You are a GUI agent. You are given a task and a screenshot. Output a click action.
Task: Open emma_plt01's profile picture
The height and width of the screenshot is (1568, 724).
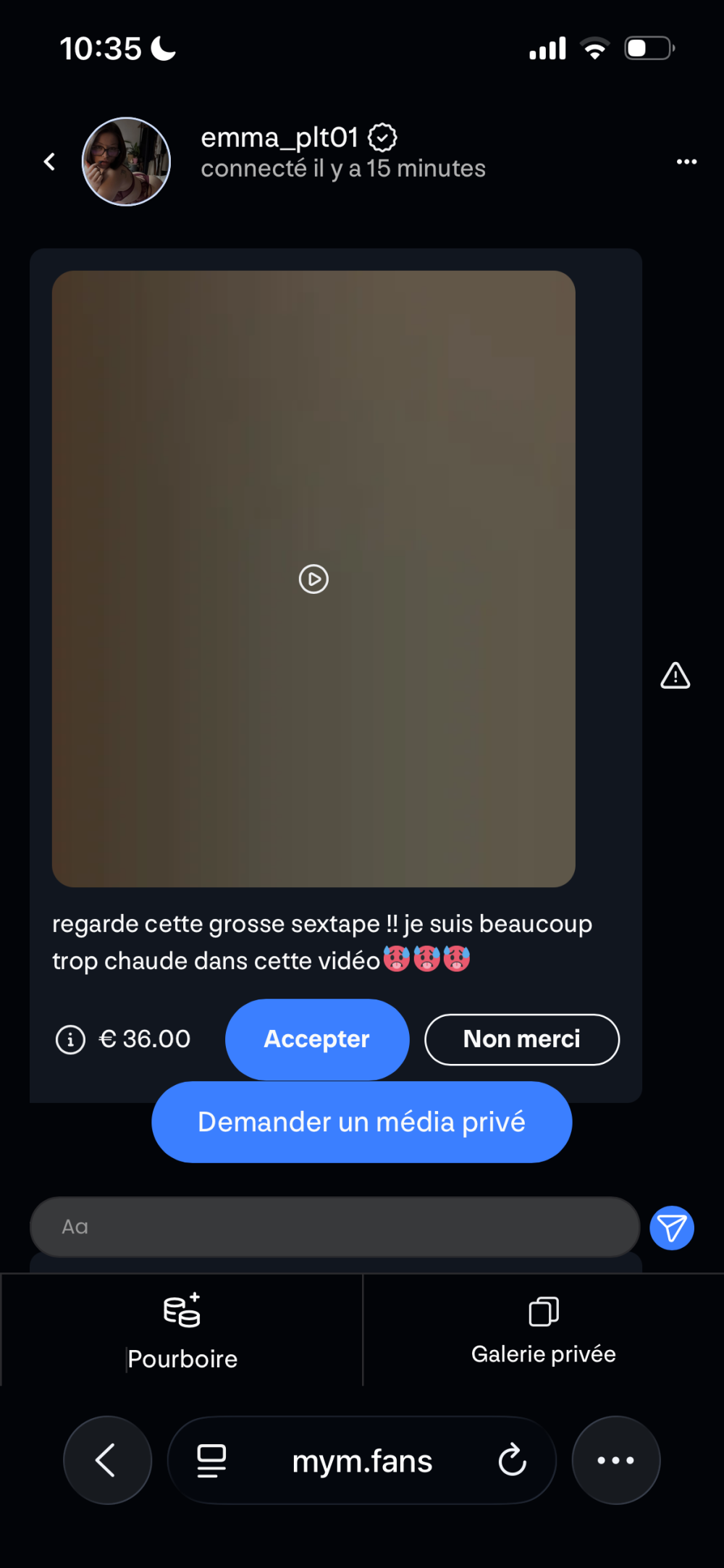(126, 162)
